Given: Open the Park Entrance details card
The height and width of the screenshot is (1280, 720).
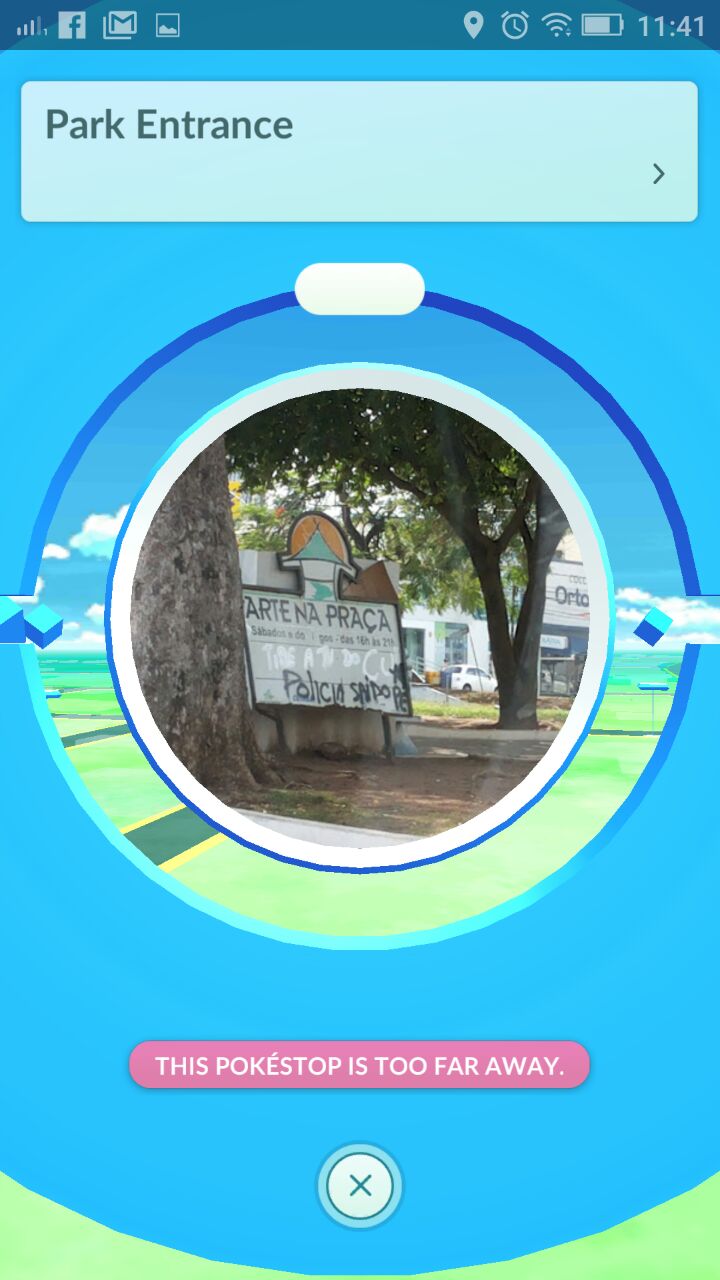Looking at the screenshot, I should 359,151.
